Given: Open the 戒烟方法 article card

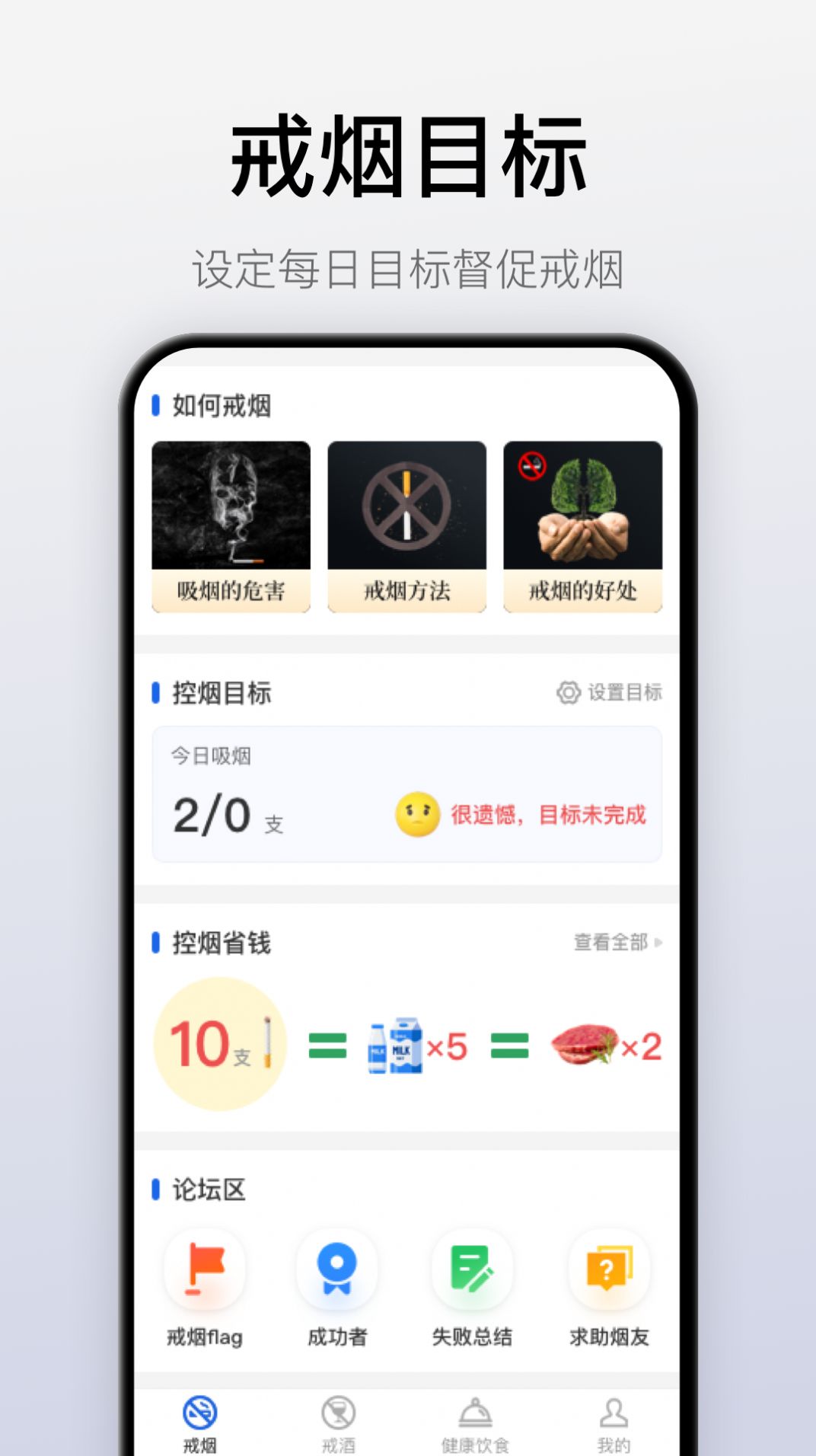Looking at the screenshot, I should (x=406, y=525).
